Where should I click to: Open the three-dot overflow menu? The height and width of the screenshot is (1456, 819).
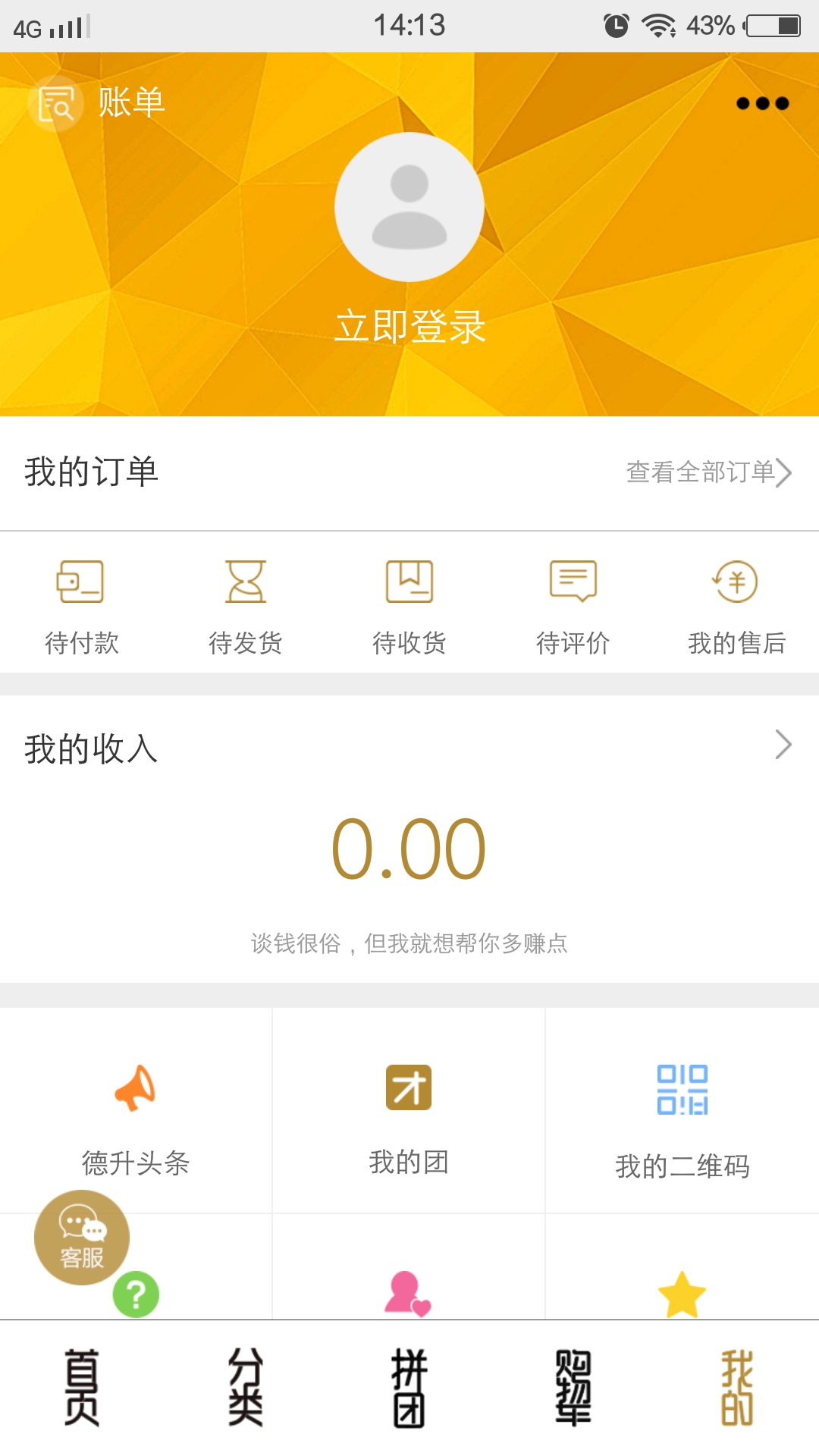tap(762, 104)
